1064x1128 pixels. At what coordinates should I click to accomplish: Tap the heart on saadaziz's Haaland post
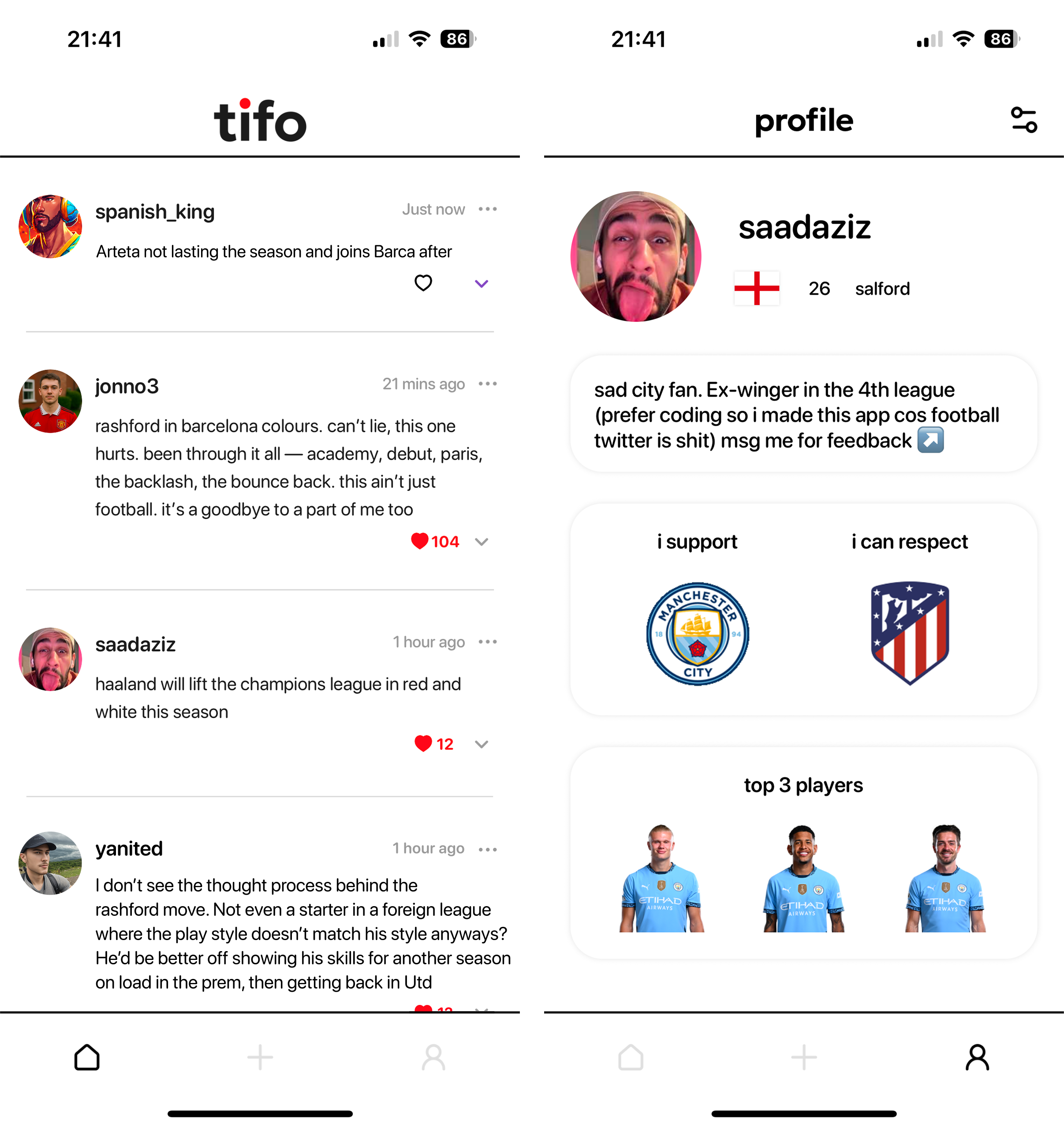[423, 743]
